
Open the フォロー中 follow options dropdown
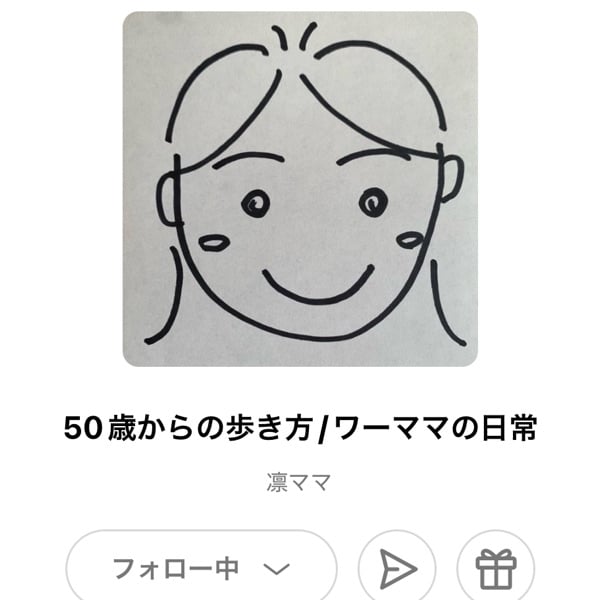(x=201, y=569)
